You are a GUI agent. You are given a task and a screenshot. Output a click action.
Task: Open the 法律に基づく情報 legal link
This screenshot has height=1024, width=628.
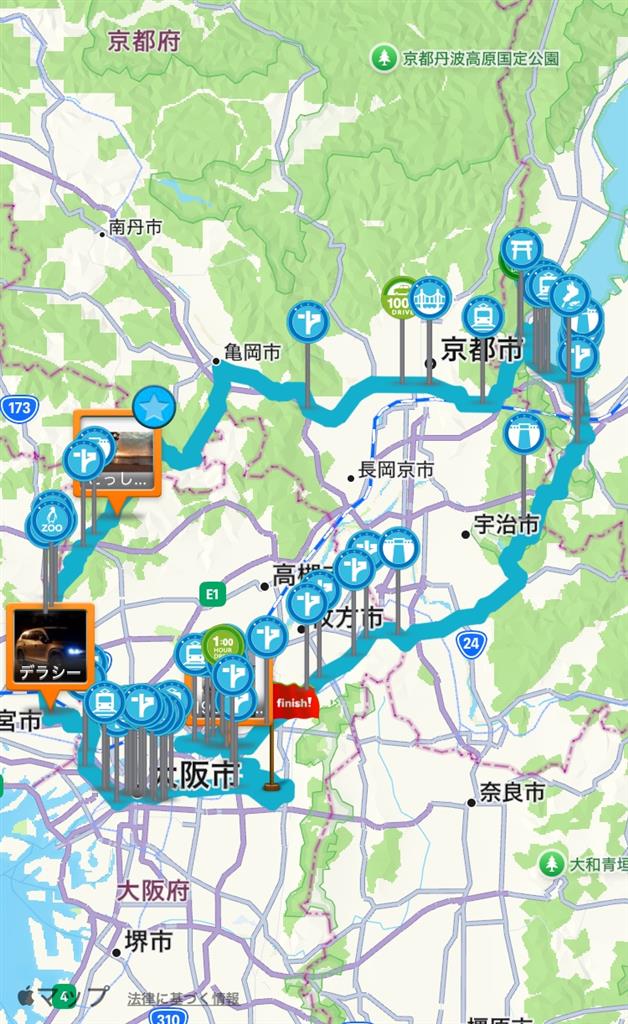(183, 998)
